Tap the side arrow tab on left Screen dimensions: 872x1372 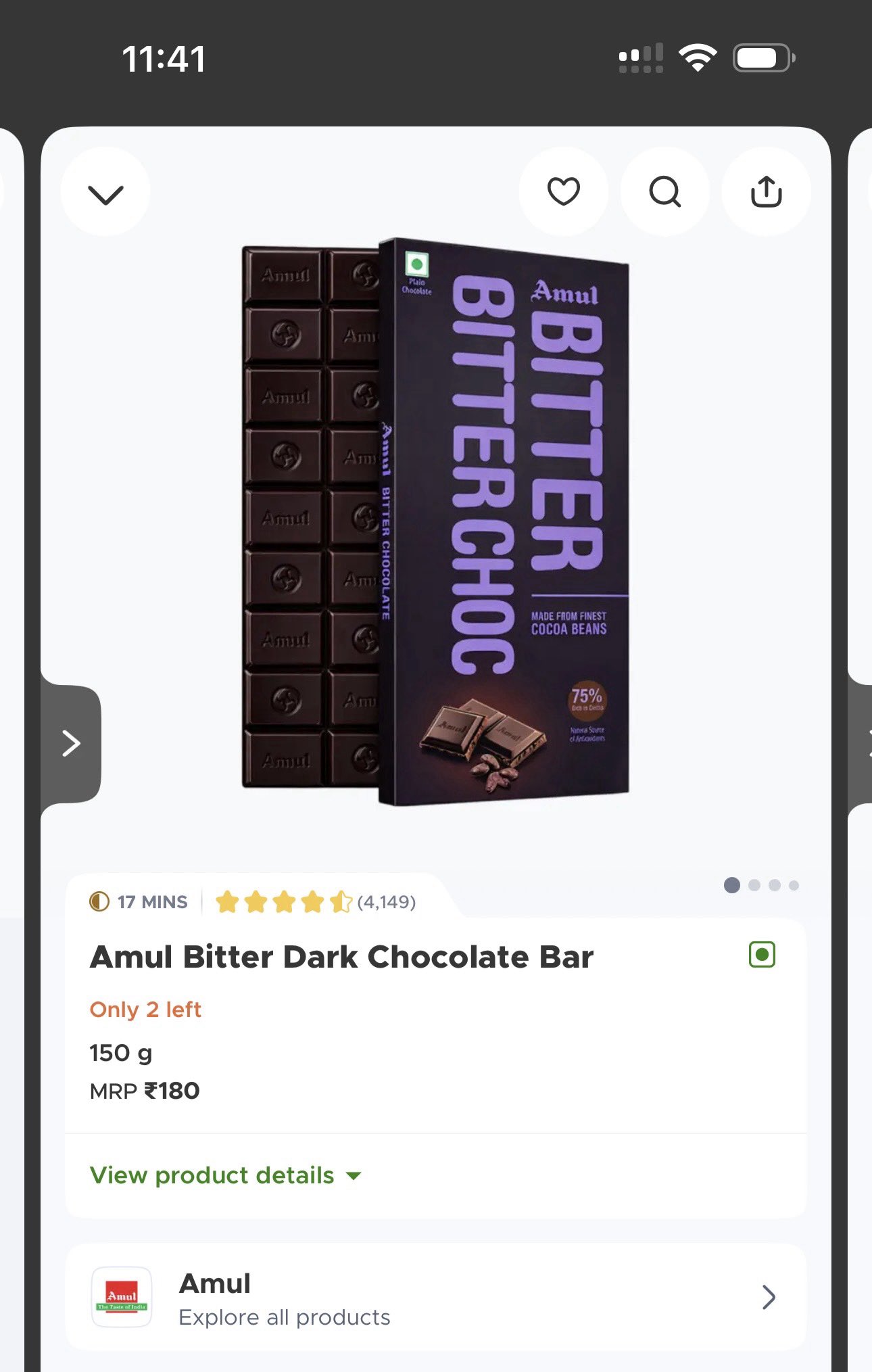pyautogui.click(x=71, y=743)
